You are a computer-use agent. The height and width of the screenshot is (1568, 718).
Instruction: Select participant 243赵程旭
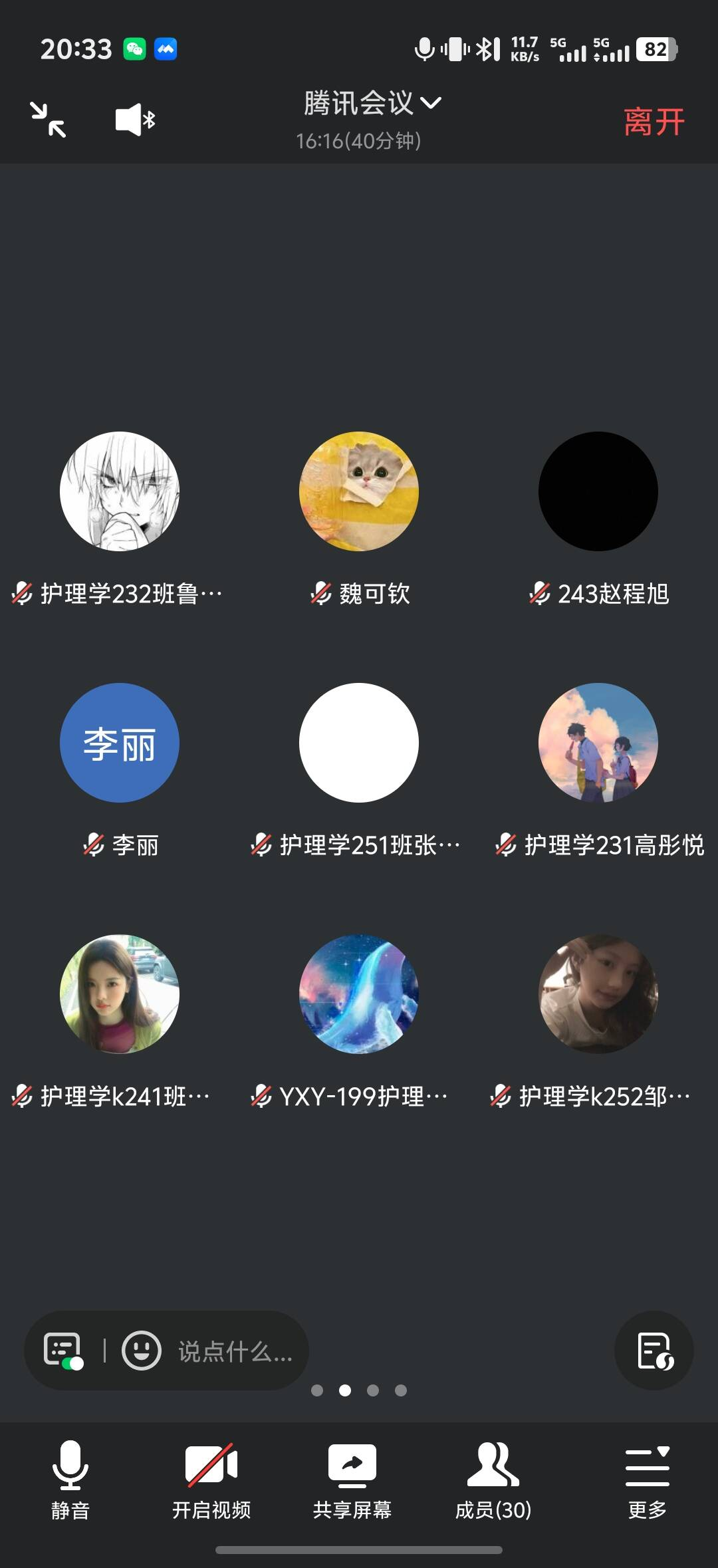598,492
